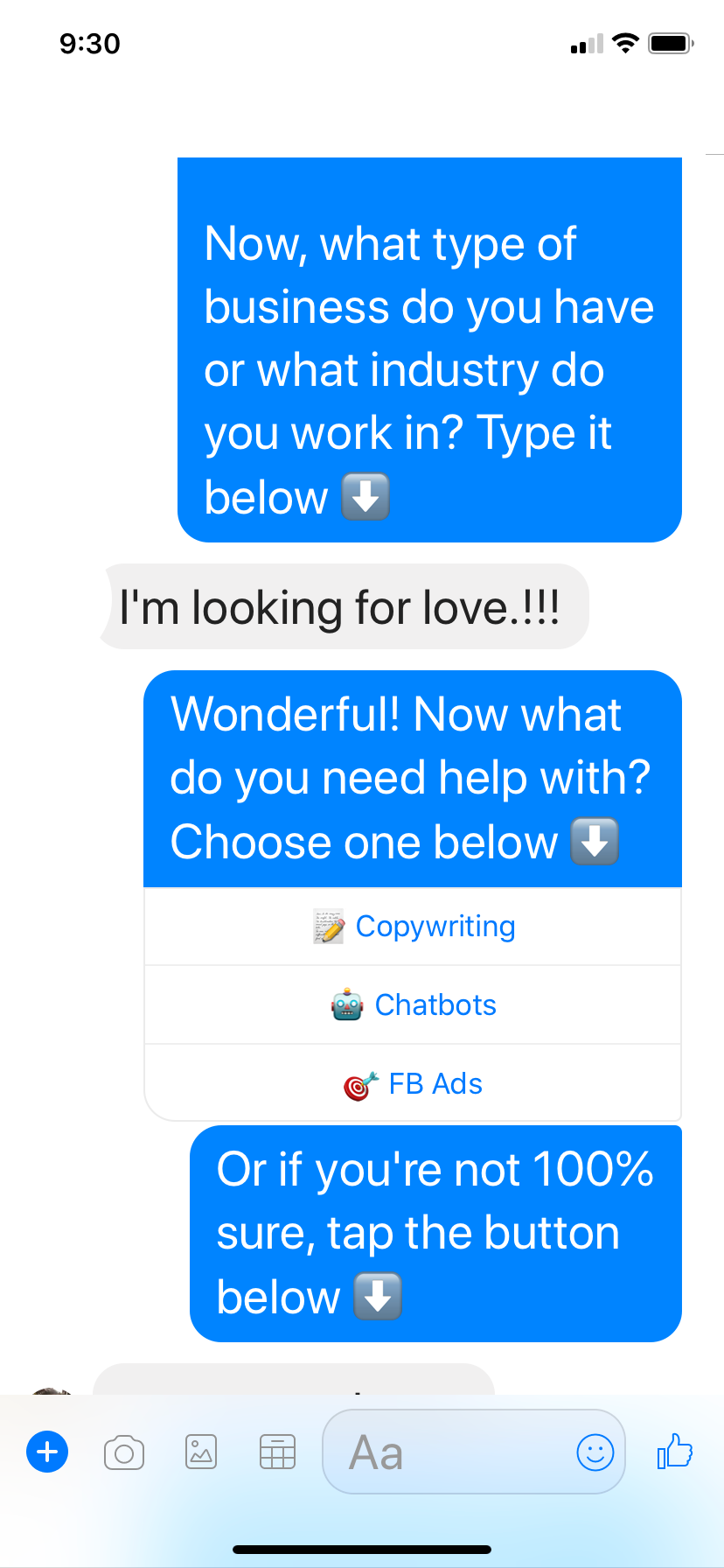The width and height of the screenshot is (724, 1568).
Task: Select the FB Ads option
Action: (412, 1083)
